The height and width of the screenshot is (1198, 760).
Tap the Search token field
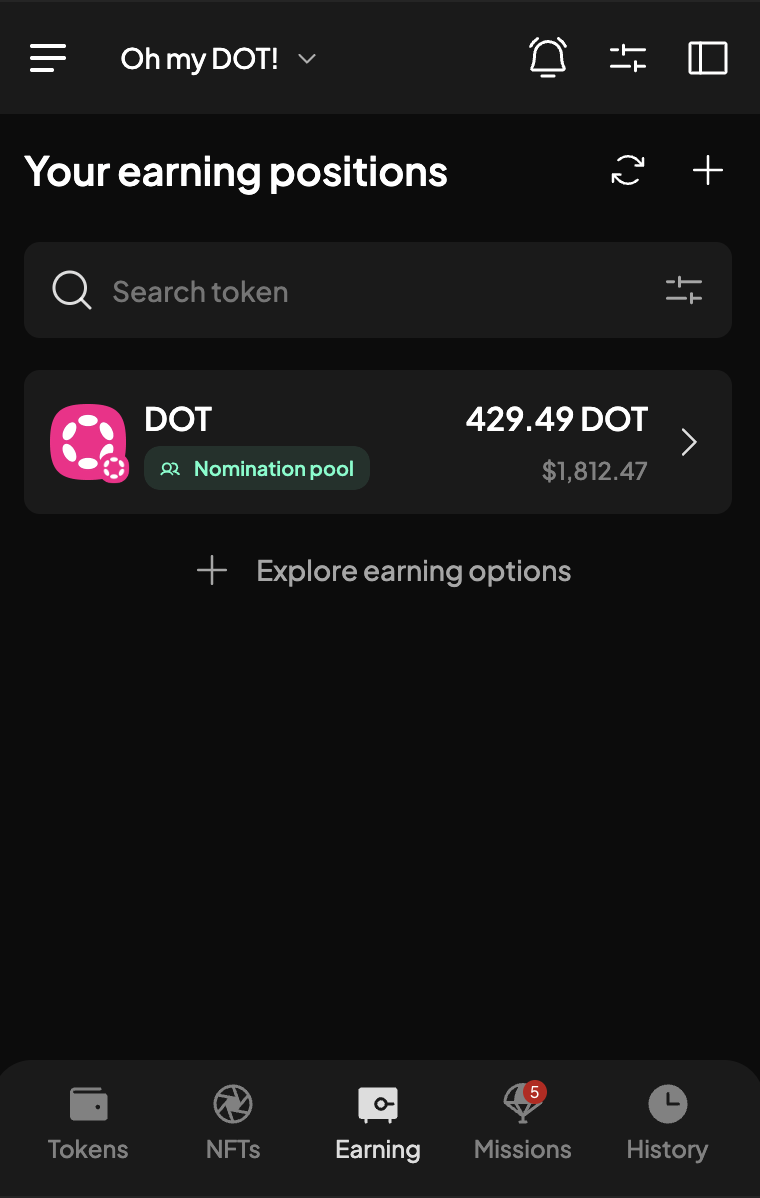(350, 291)
